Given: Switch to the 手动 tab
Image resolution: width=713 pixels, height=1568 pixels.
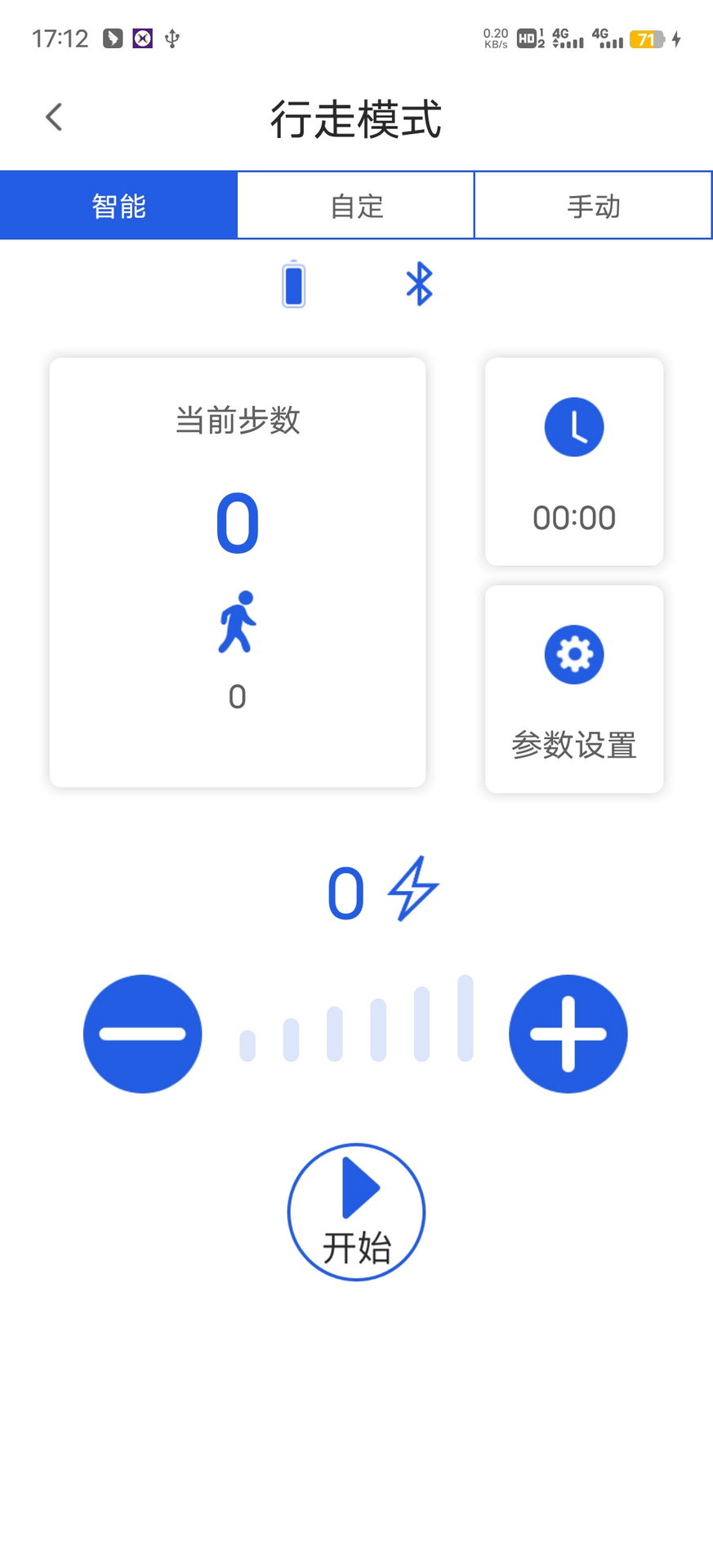Looking at the screenshot, I should pyautogui.click(x=593, y=205).
